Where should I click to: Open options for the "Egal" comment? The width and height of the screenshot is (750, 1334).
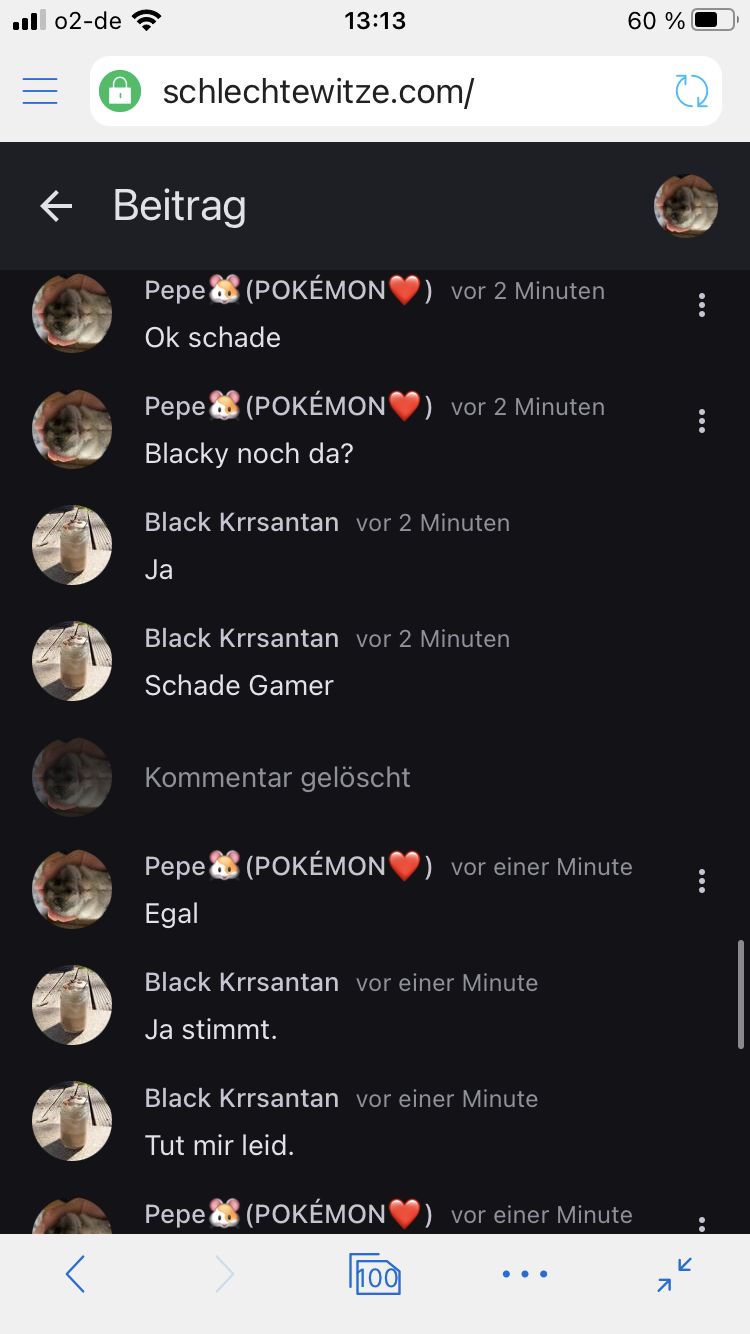click(702, 881)
